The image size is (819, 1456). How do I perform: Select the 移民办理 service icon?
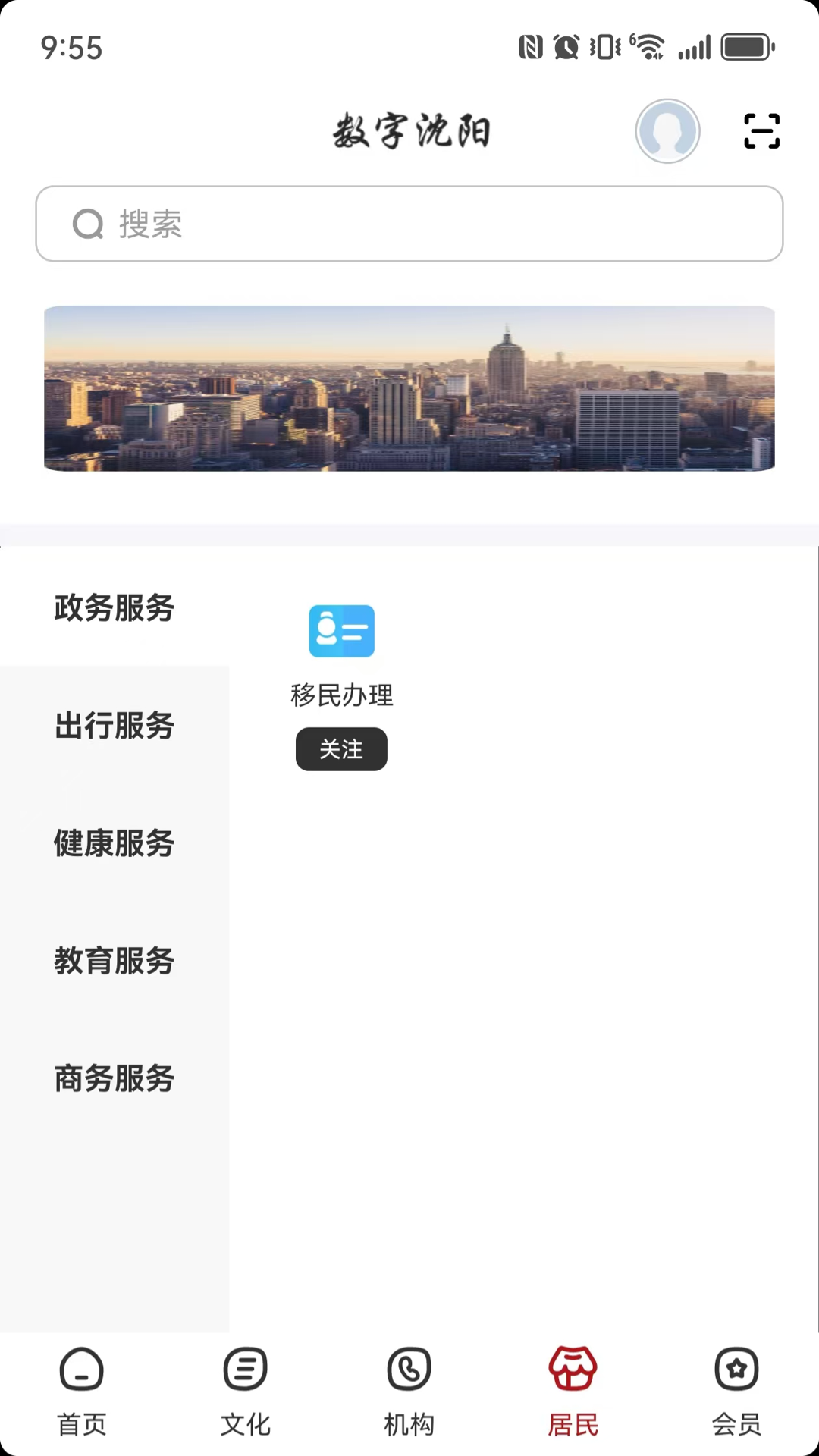pos(341,630)
